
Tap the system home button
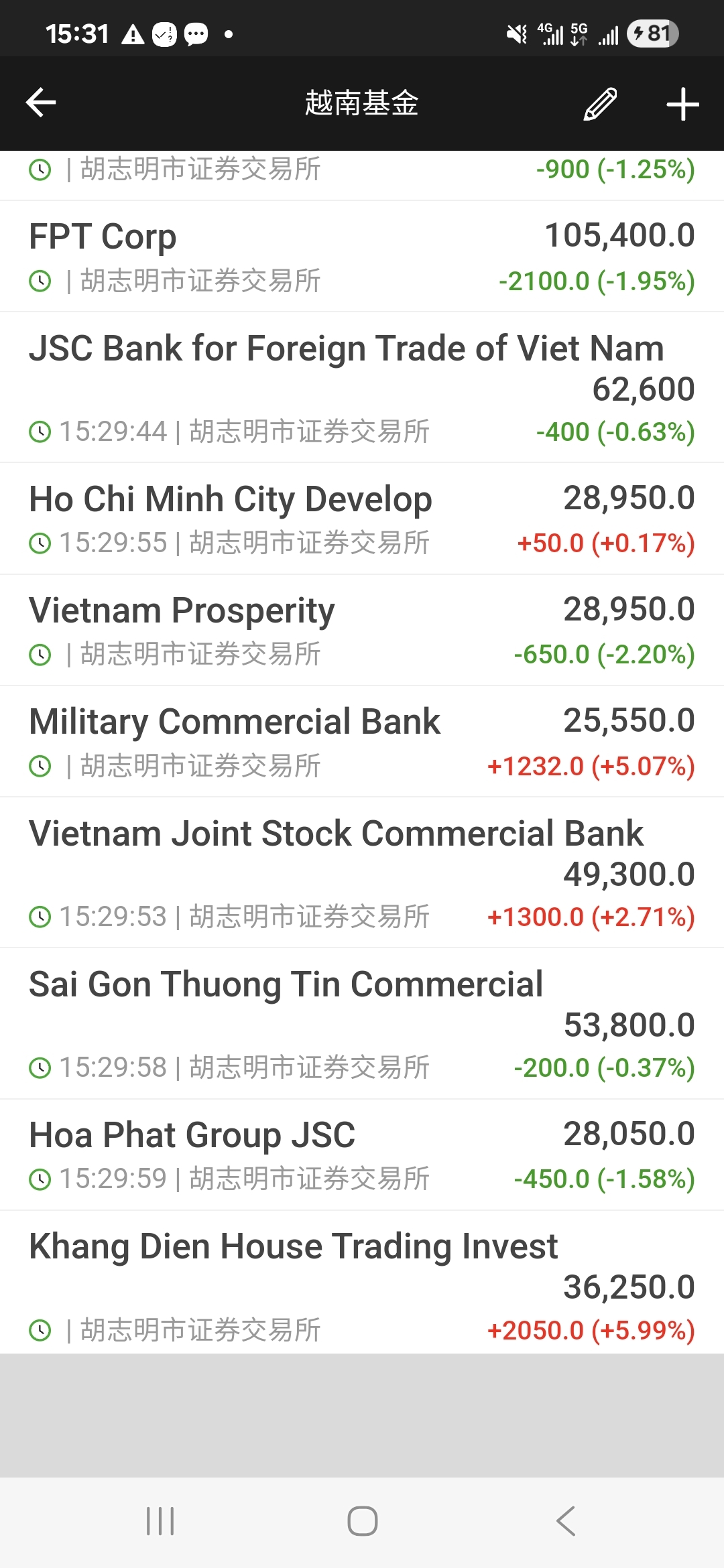click(362, 1521)
